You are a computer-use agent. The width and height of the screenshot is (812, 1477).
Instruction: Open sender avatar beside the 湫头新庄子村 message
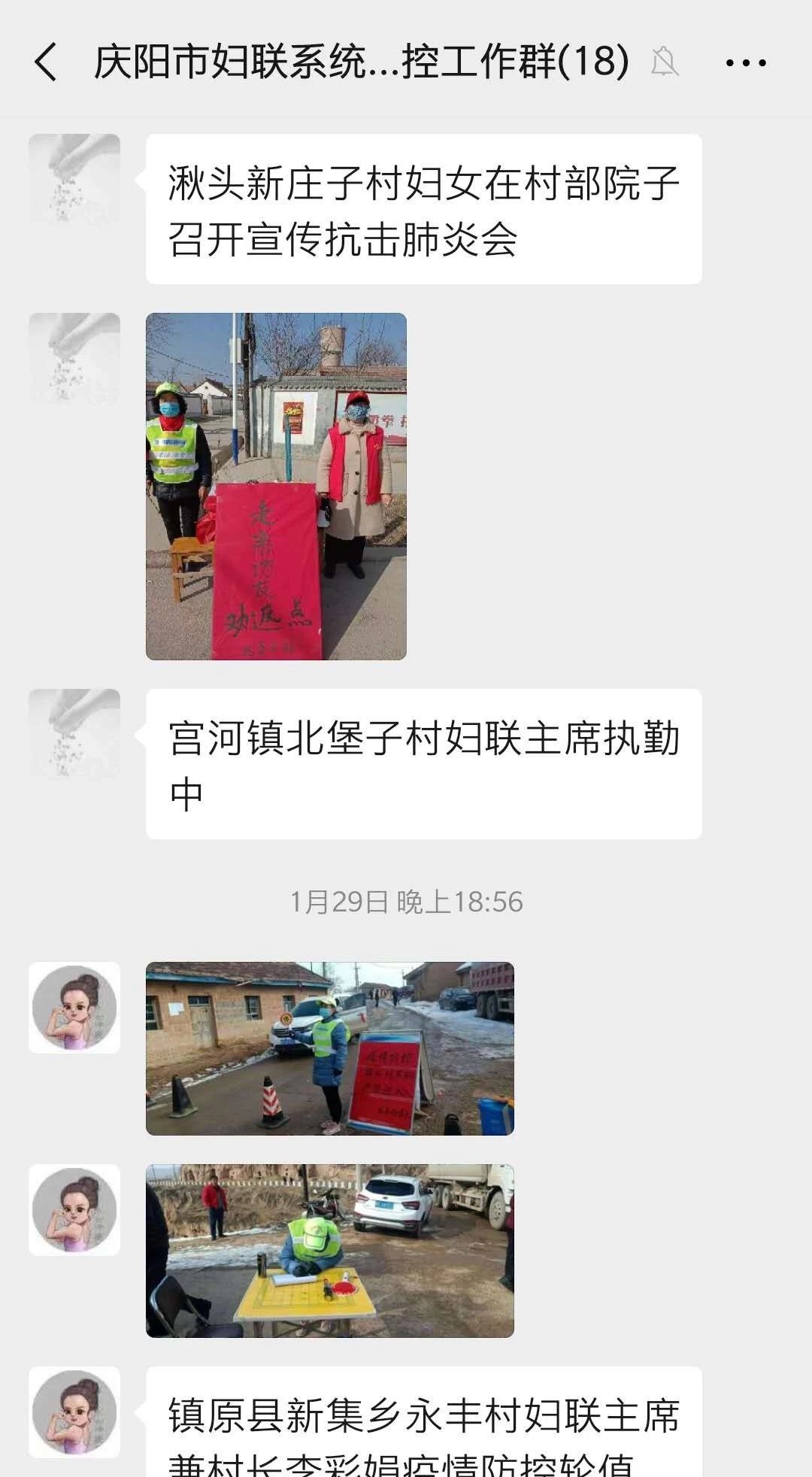coord(74,180)
